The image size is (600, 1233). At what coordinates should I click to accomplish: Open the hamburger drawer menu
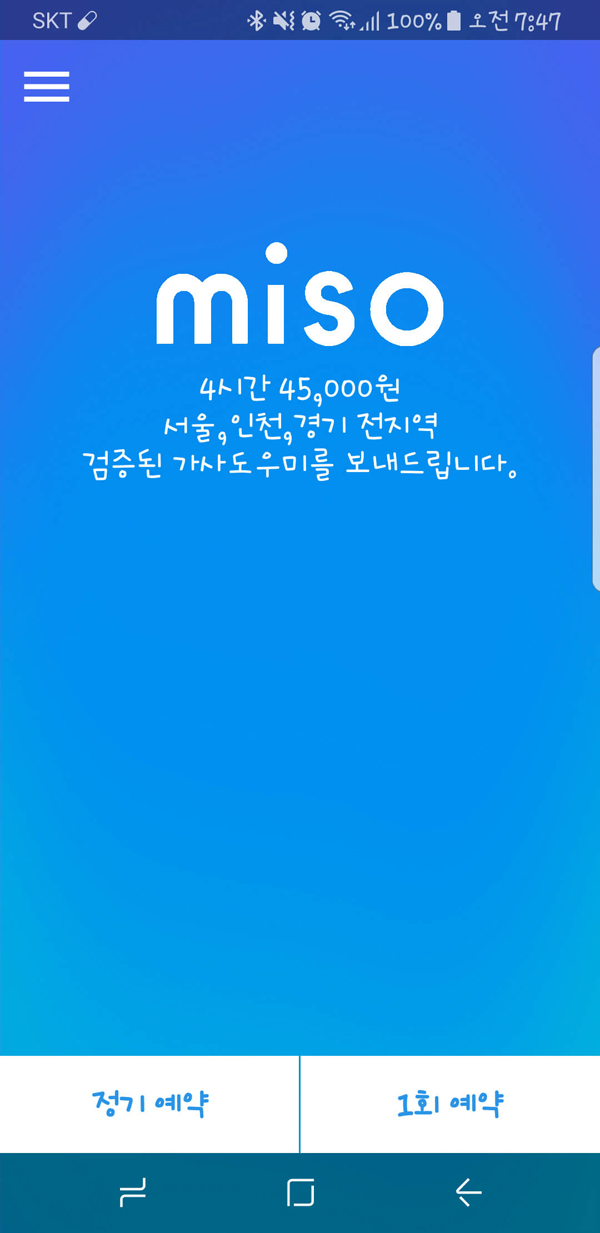click(46, 87)
